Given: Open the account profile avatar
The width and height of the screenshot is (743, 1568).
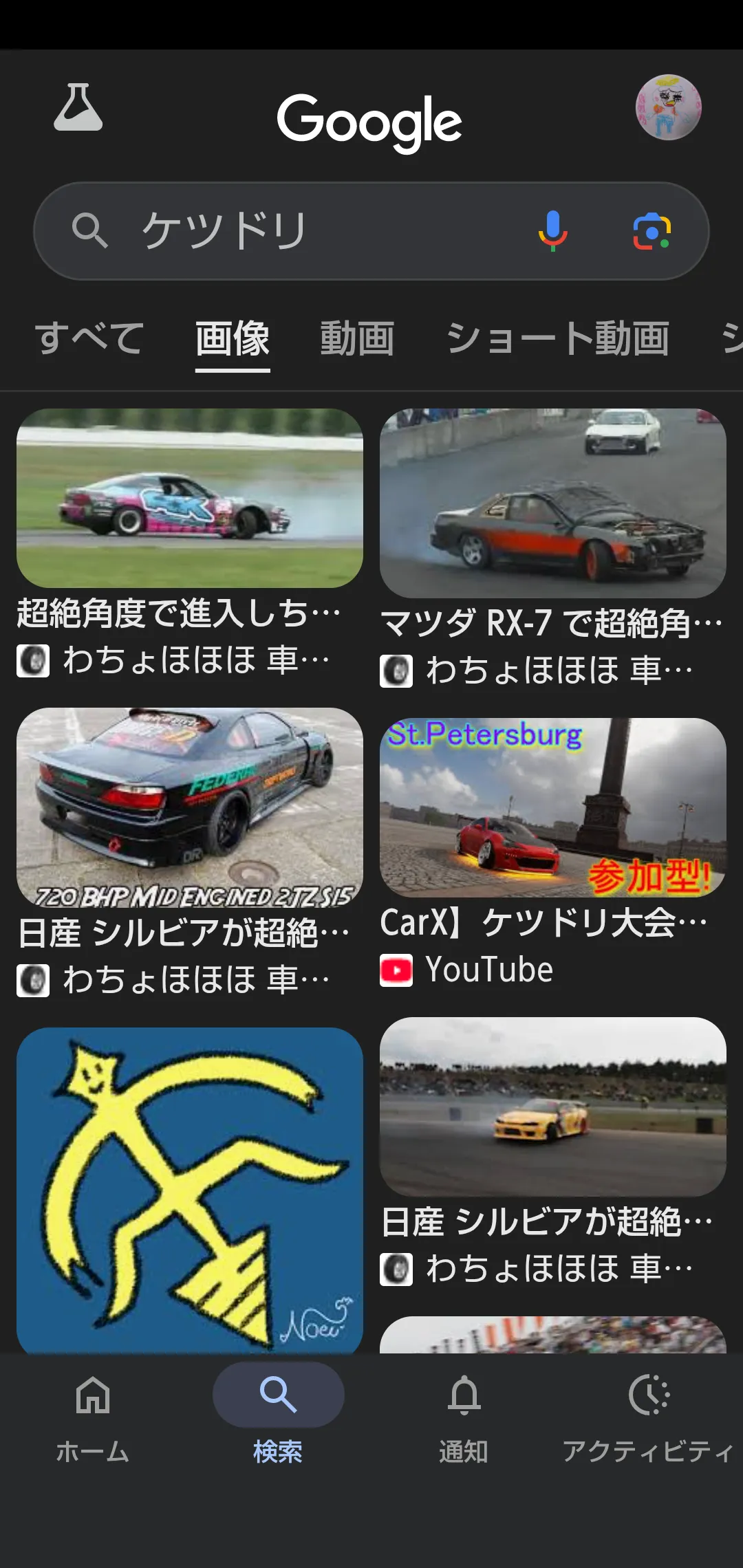Looking at the screenshot, I should pyautogui.click(x=668, y=107).
